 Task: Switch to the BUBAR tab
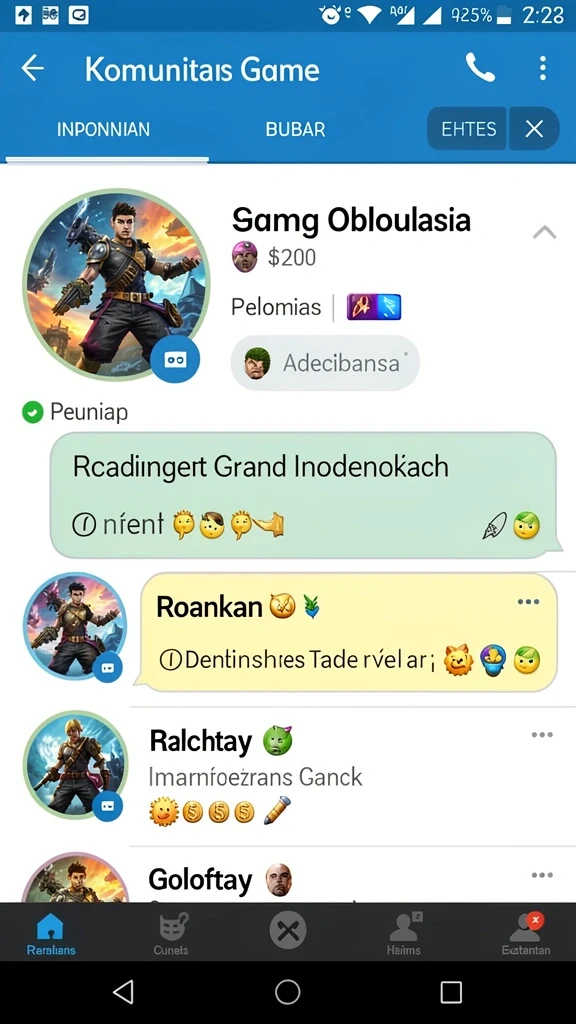tap(295, 129)
